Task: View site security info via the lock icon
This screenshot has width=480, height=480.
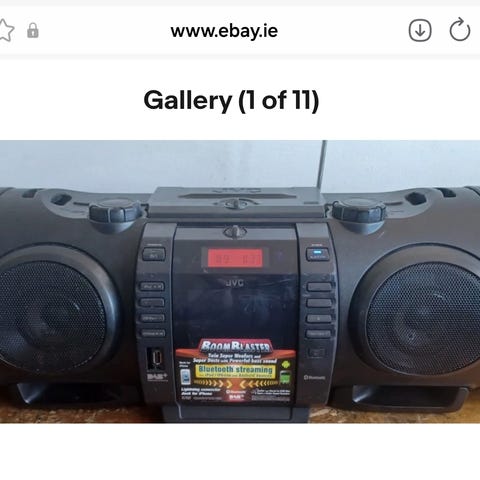Action: [33, 31]
